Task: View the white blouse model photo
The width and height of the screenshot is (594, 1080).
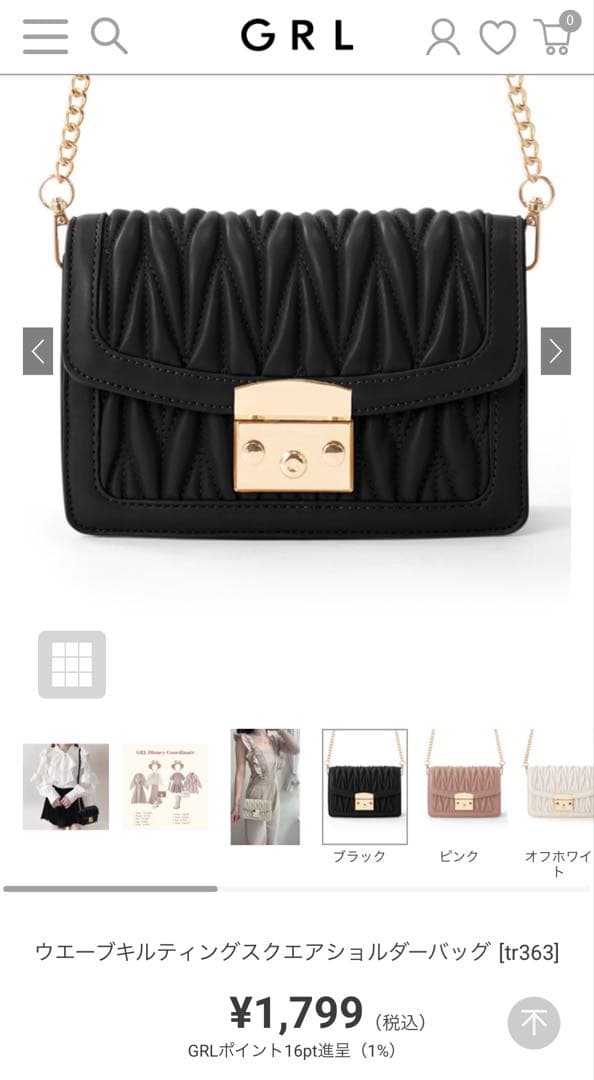Action: [x=65, y=787]
